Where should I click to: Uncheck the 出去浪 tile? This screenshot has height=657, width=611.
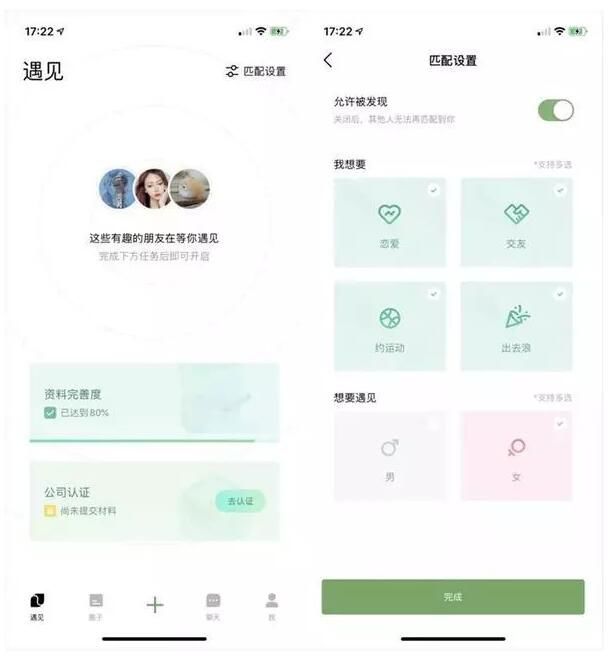(516, 326)
